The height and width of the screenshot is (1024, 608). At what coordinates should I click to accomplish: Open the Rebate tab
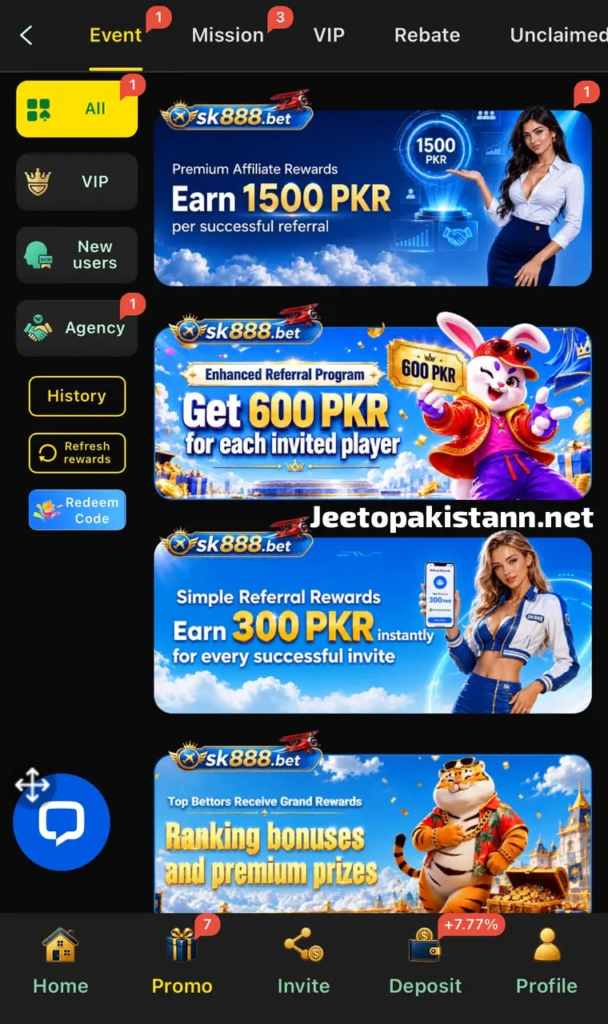(427, 35)
